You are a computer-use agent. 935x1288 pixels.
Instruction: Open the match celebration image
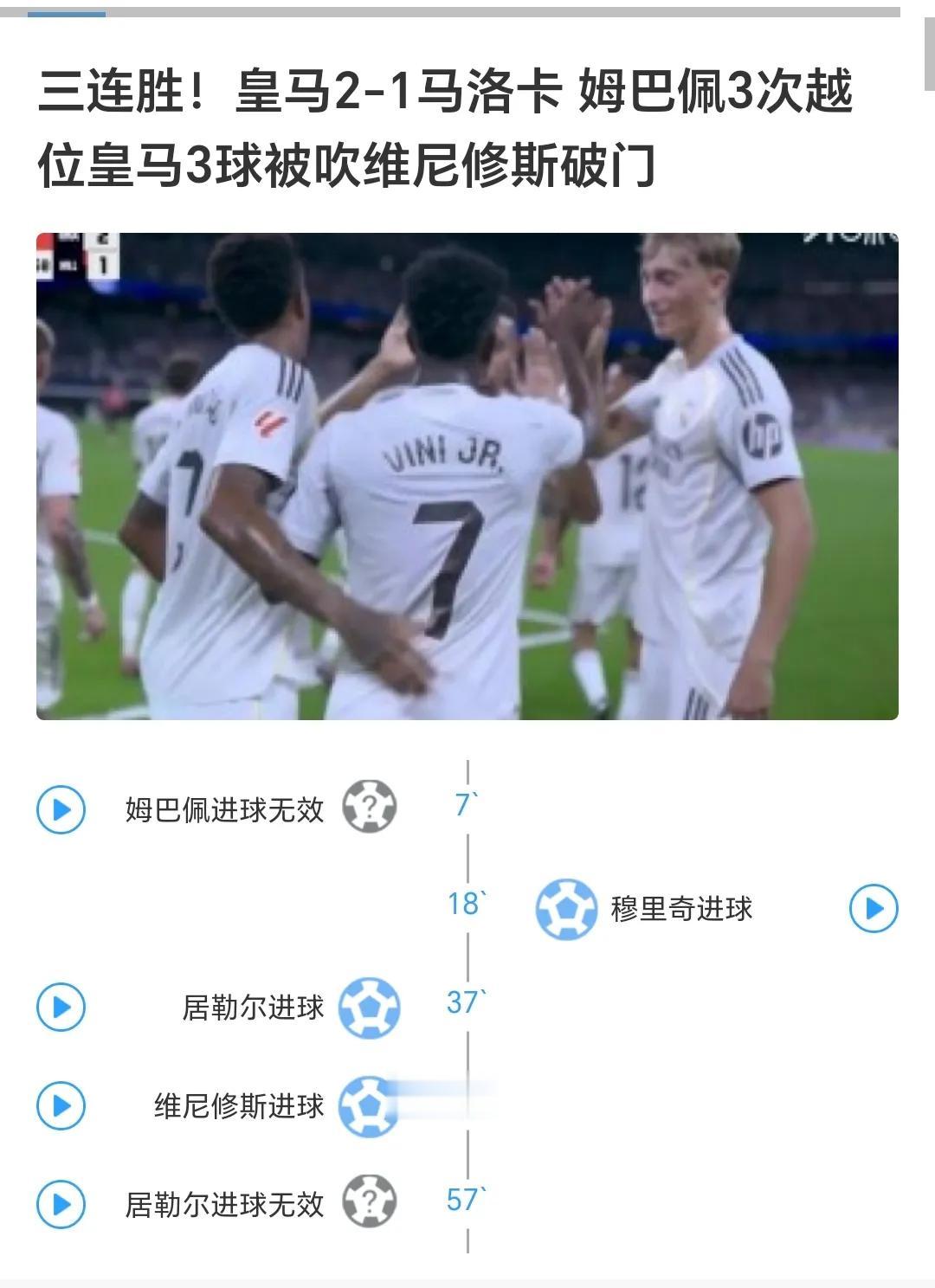click(x=467, y=476)
